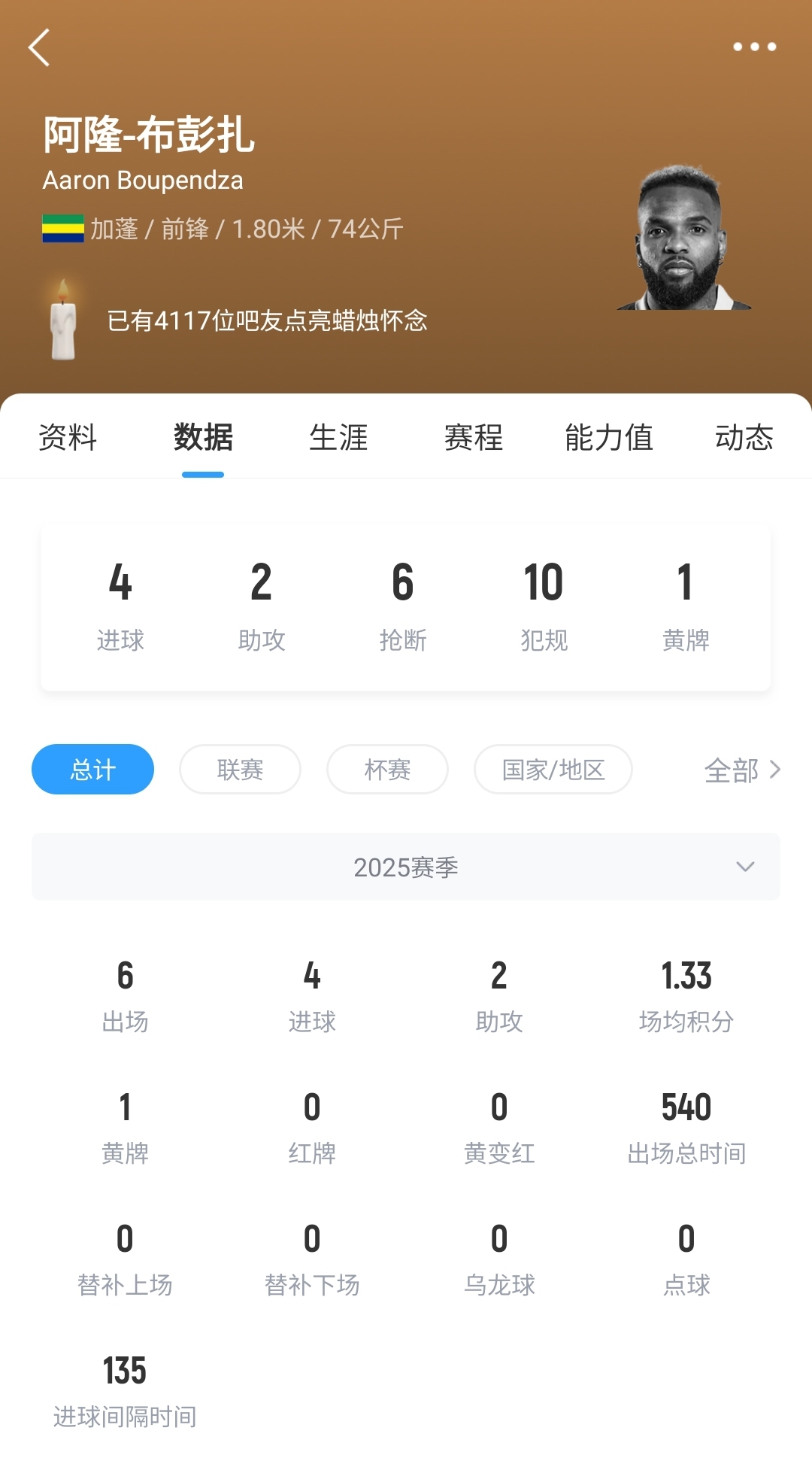The image size is (812, 1467).
Task: Open the 赛程 tab
Action: pos(474,437)
